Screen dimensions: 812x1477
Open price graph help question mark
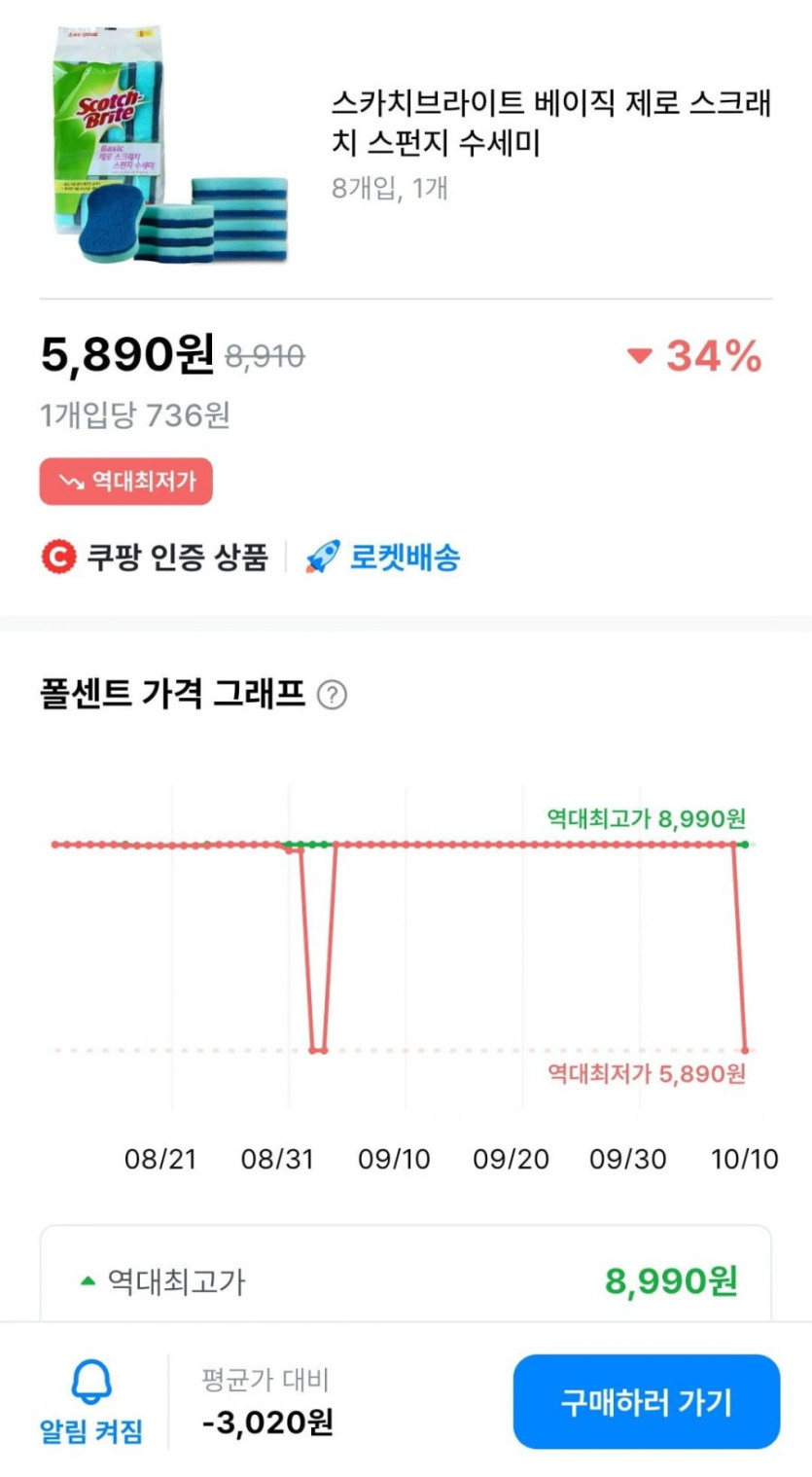(x=333, y=696)
